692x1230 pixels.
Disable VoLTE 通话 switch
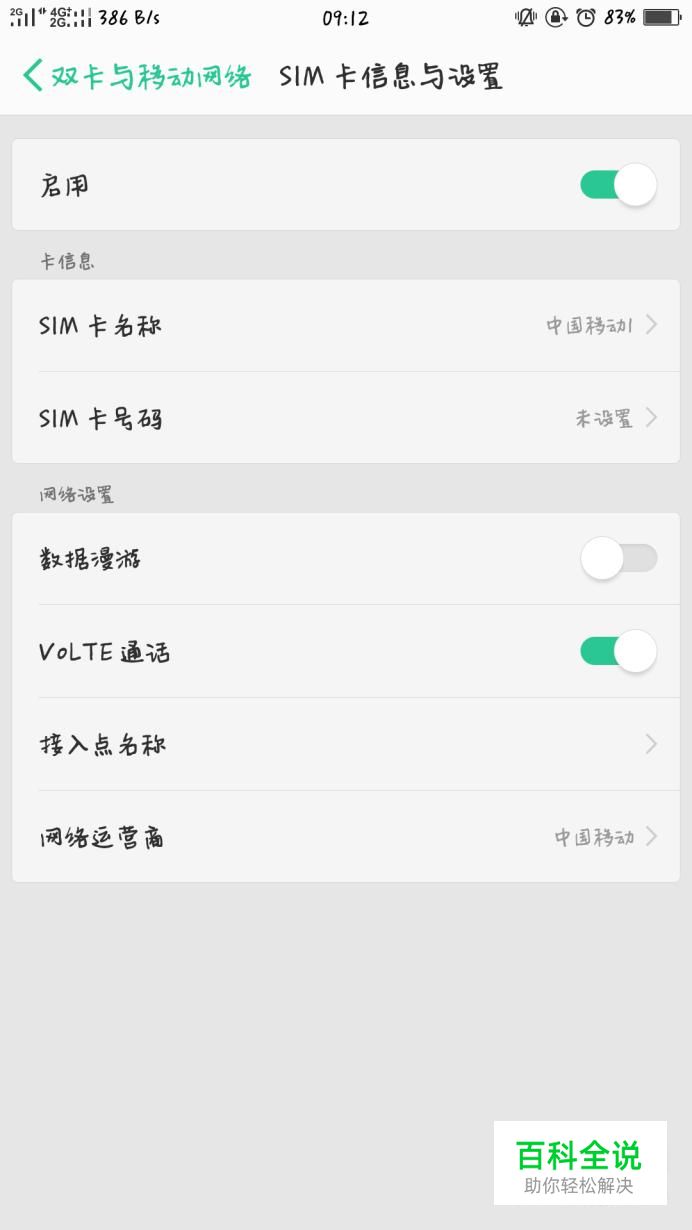[618, 652]
